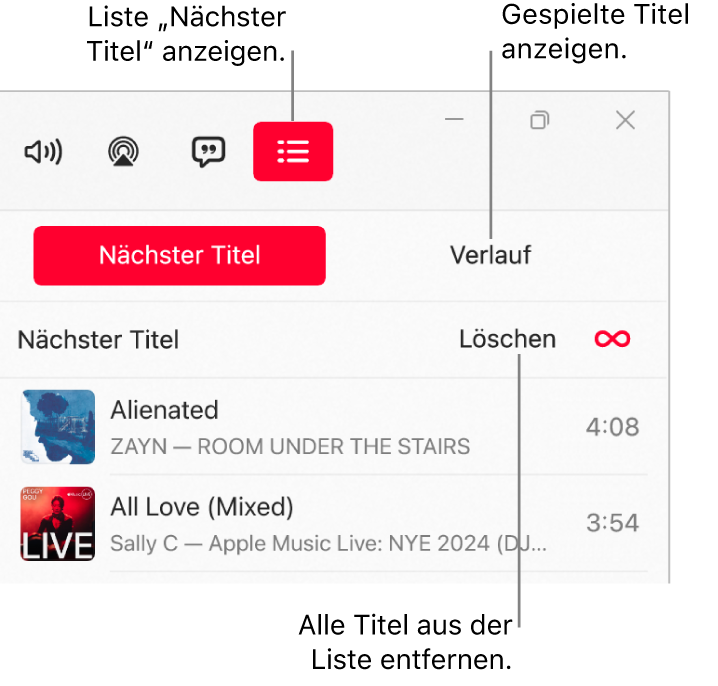
Task: Show the lyrics view
Action: pyautogui.click(x=208, y=152)
